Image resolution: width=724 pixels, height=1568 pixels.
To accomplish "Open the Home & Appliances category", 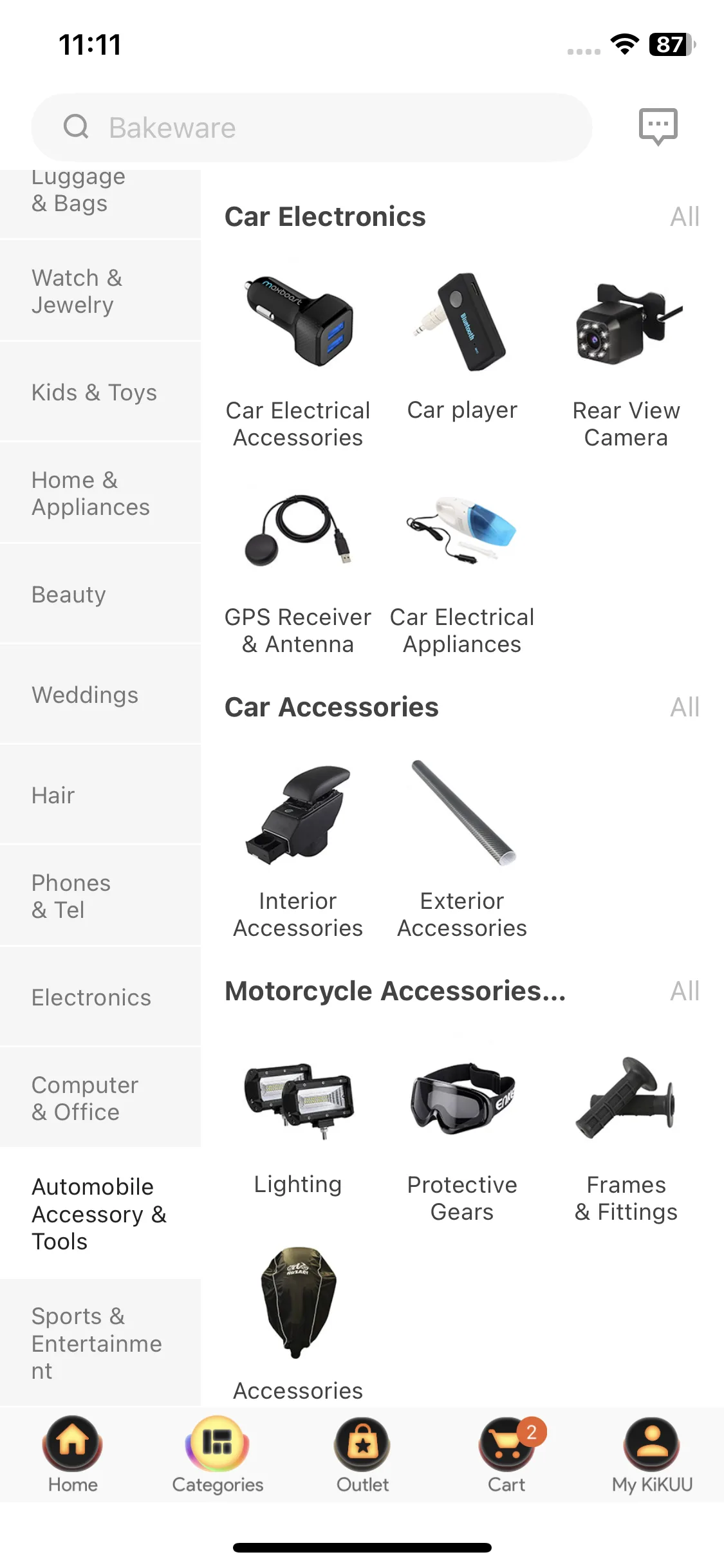I will [x=100, y=493].
